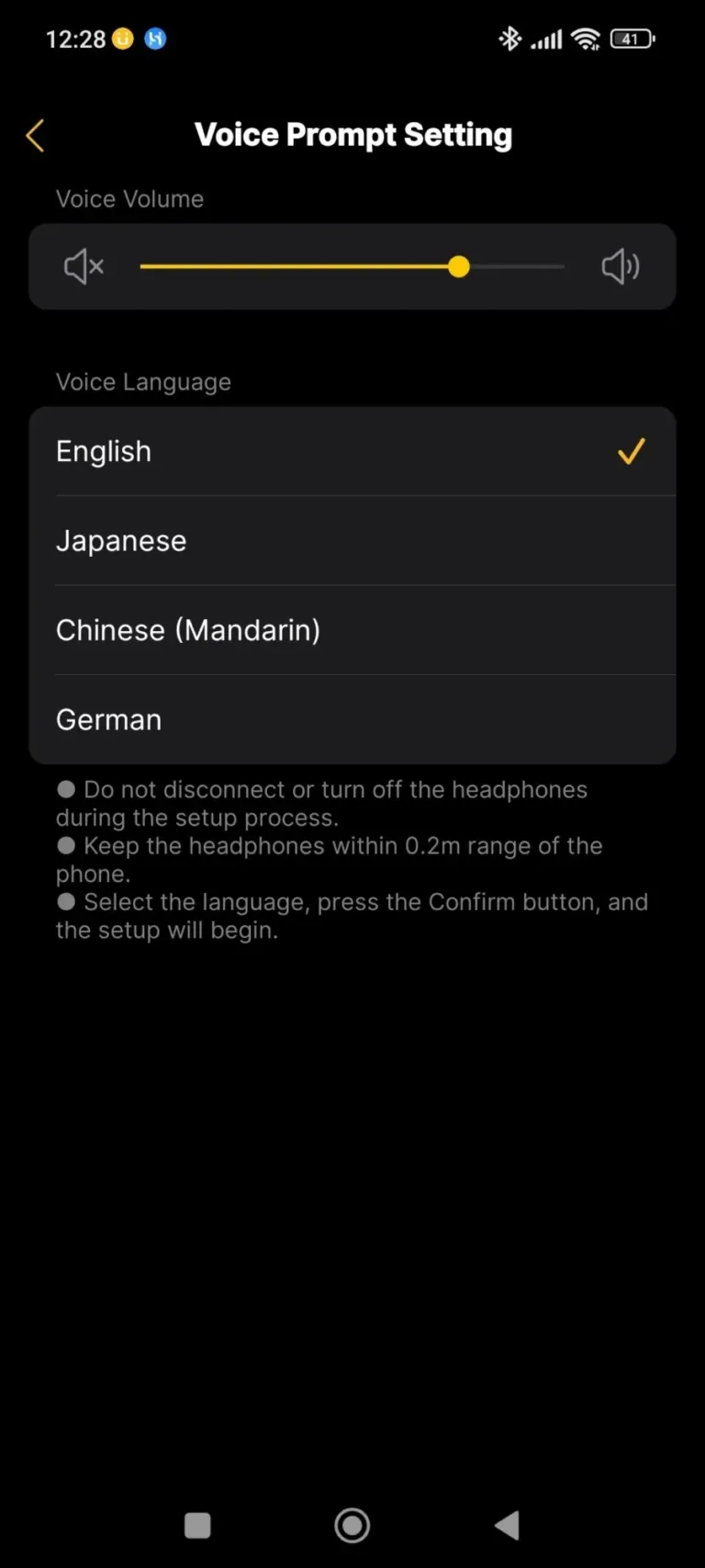Tap the mute speaker icon
705x1568 pixels.
84,266
